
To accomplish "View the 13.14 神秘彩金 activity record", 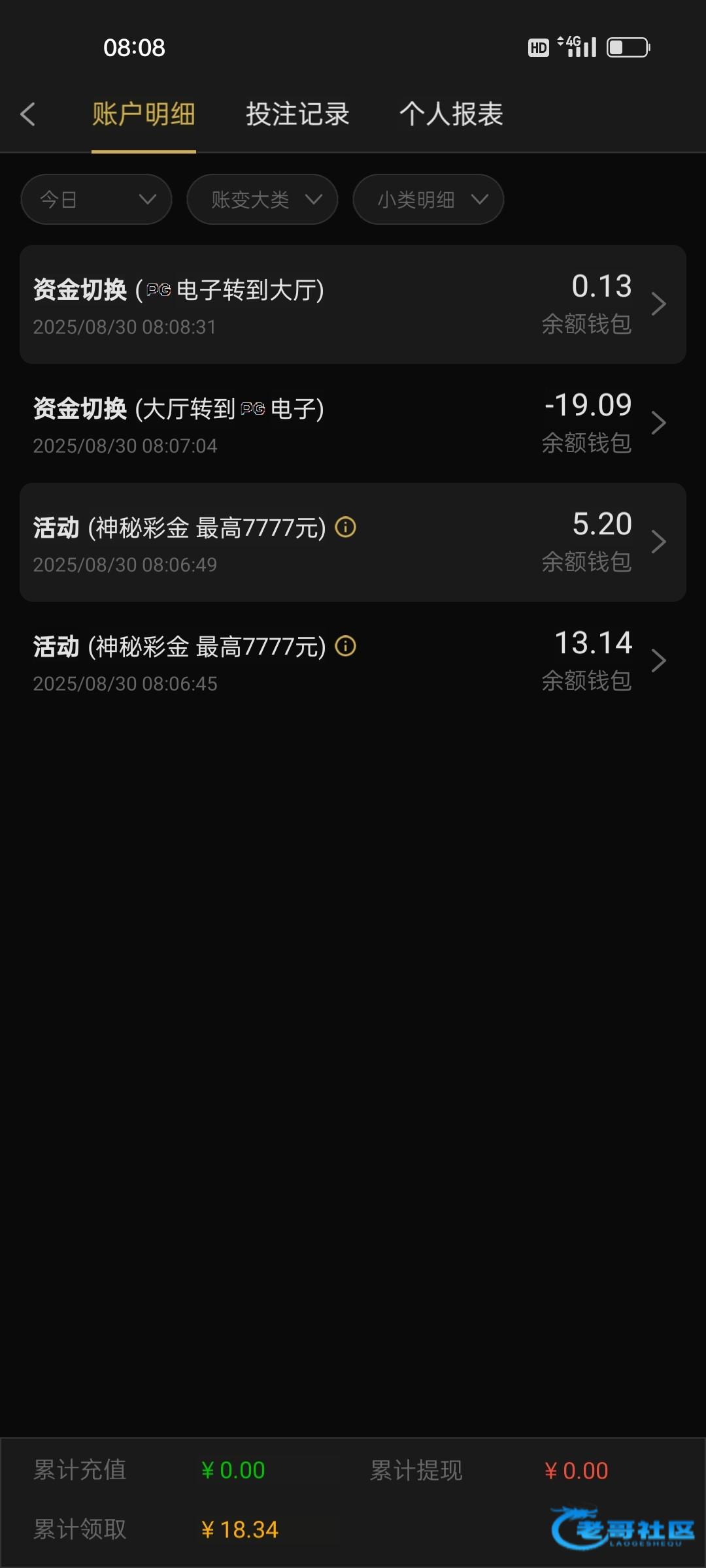I will click(x=353, y=661).
